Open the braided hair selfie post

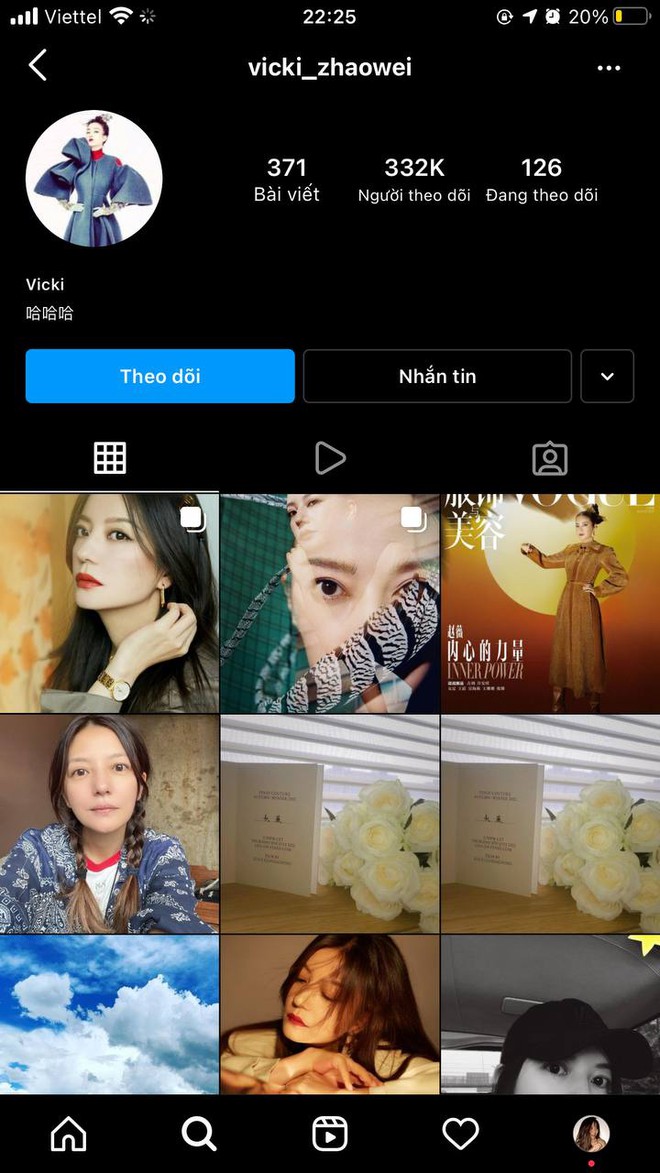point(109,824)
